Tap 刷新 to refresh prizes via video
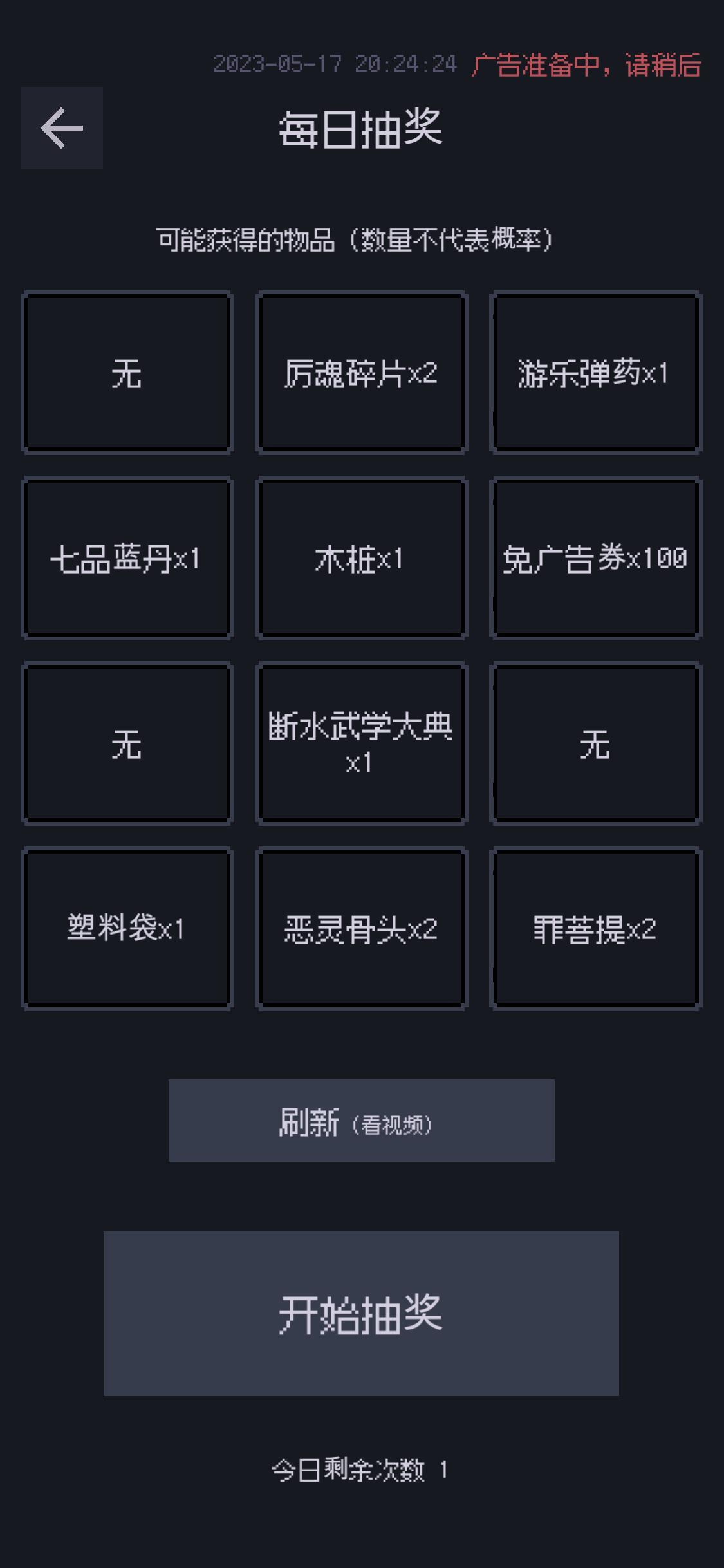 [x=361, y=1121]
